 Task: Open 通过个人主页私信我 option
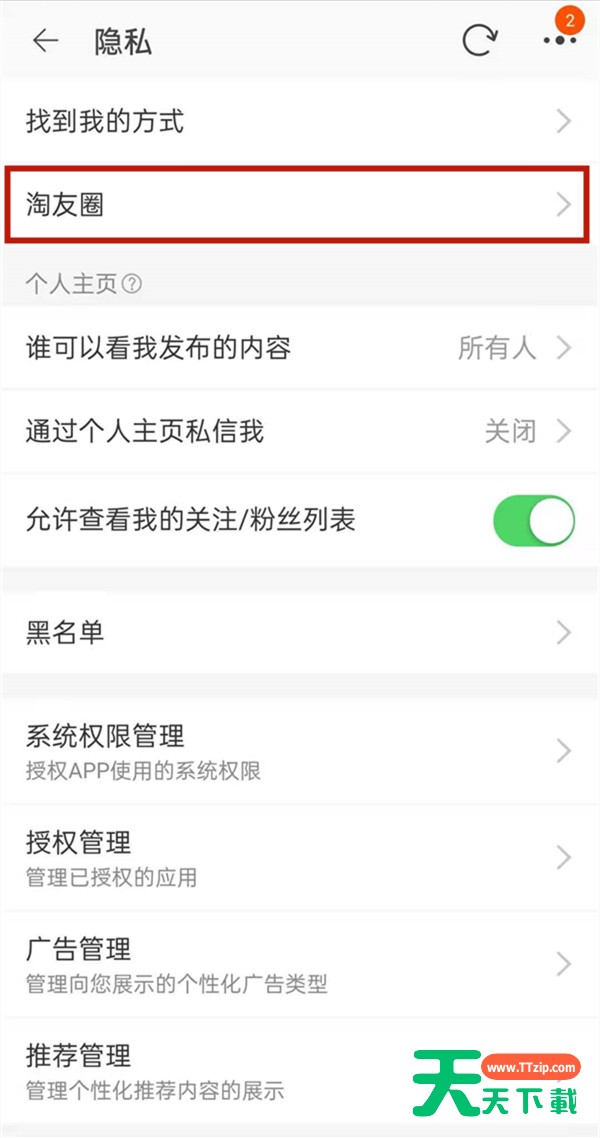[300, 432]
